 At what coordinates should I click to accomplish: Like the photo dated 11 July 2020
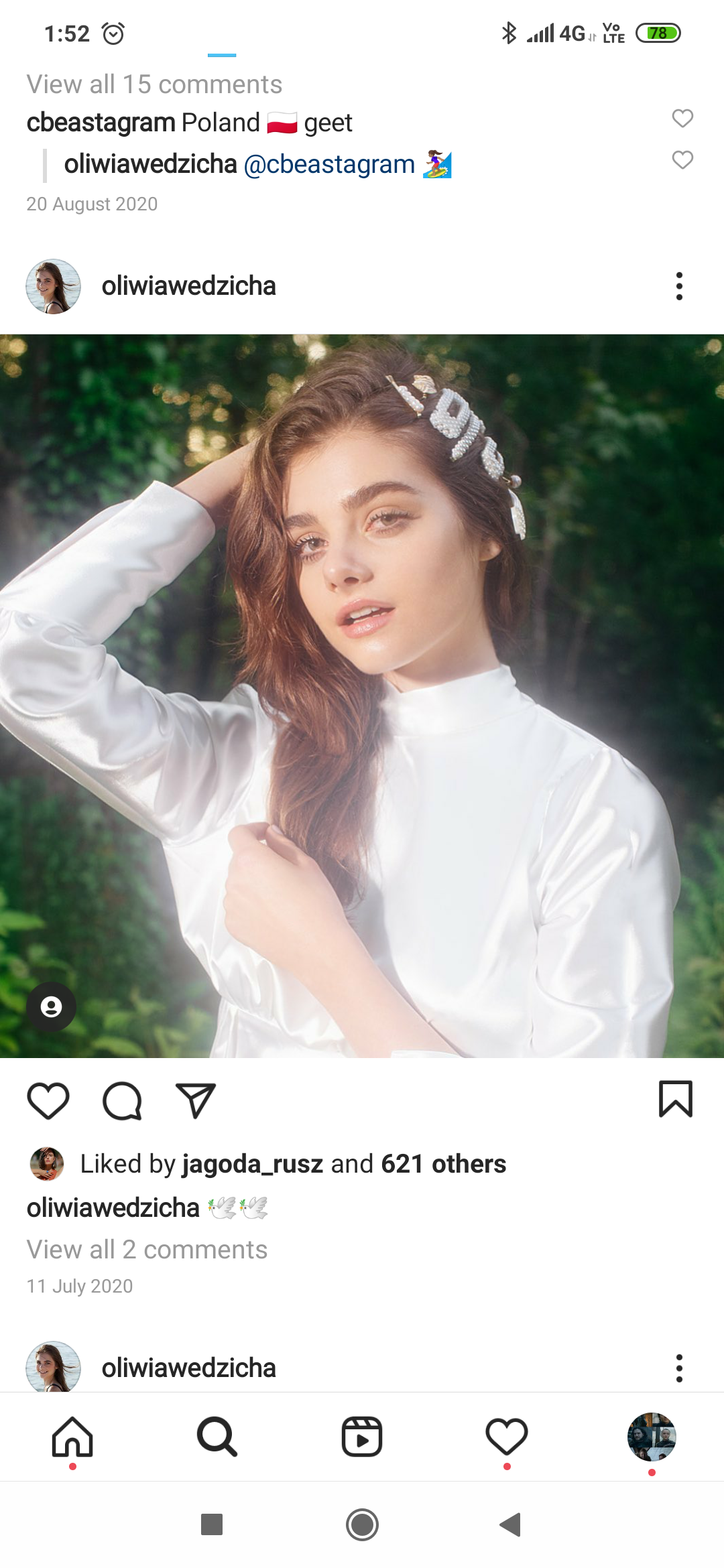tap(48, 1100)
